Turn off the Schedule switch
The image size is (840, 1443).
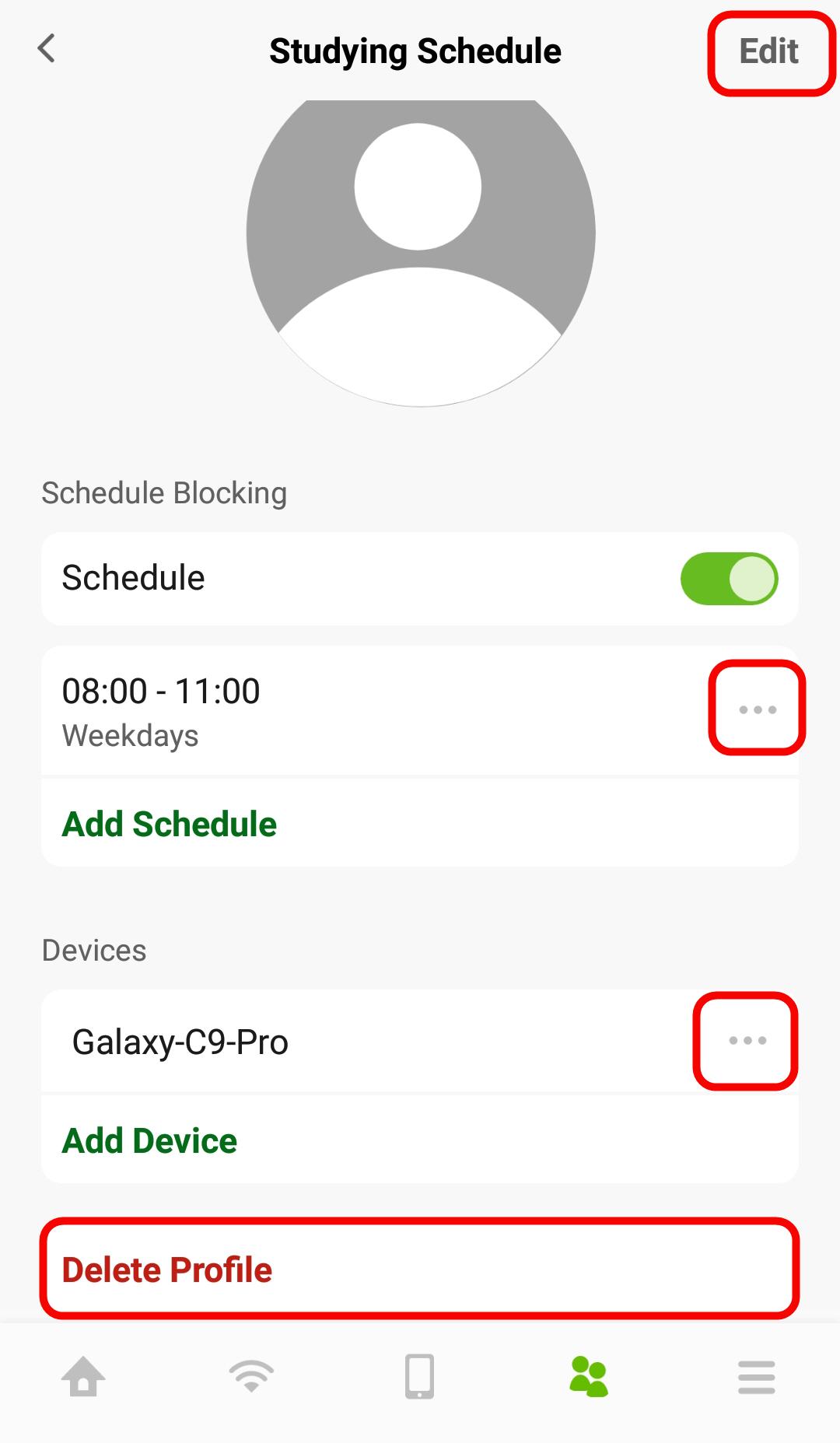point(729,579)
